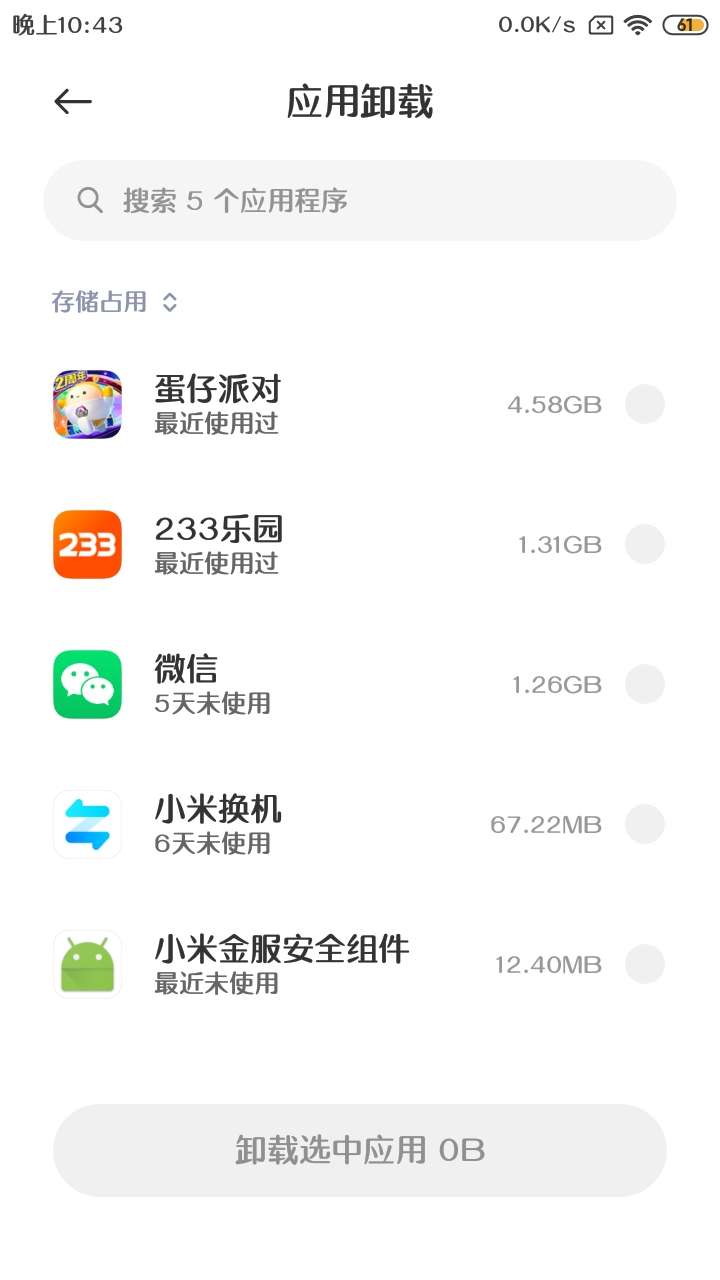The height and width of the screenshot is (1280, 720).
Task: Go back using the arrow icon
Action: [73, 101]
